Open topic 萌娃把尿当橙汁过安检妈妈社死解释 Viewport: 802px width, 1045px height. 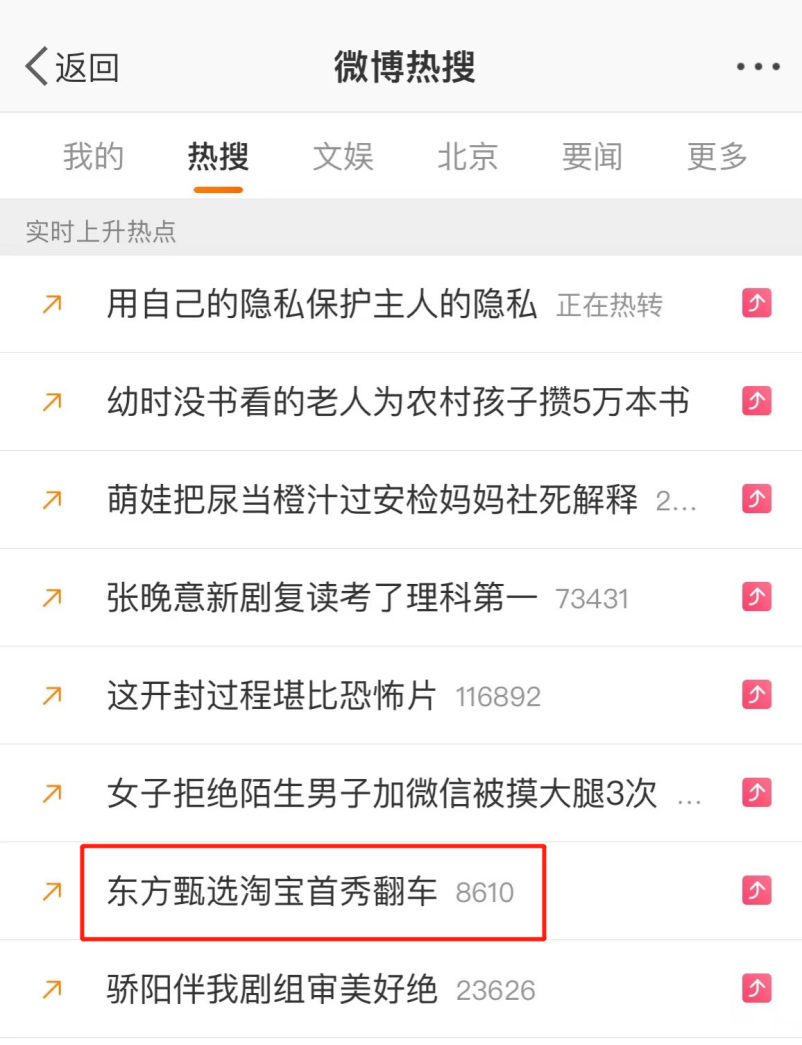pyautogui.click(x=372, y=500)
